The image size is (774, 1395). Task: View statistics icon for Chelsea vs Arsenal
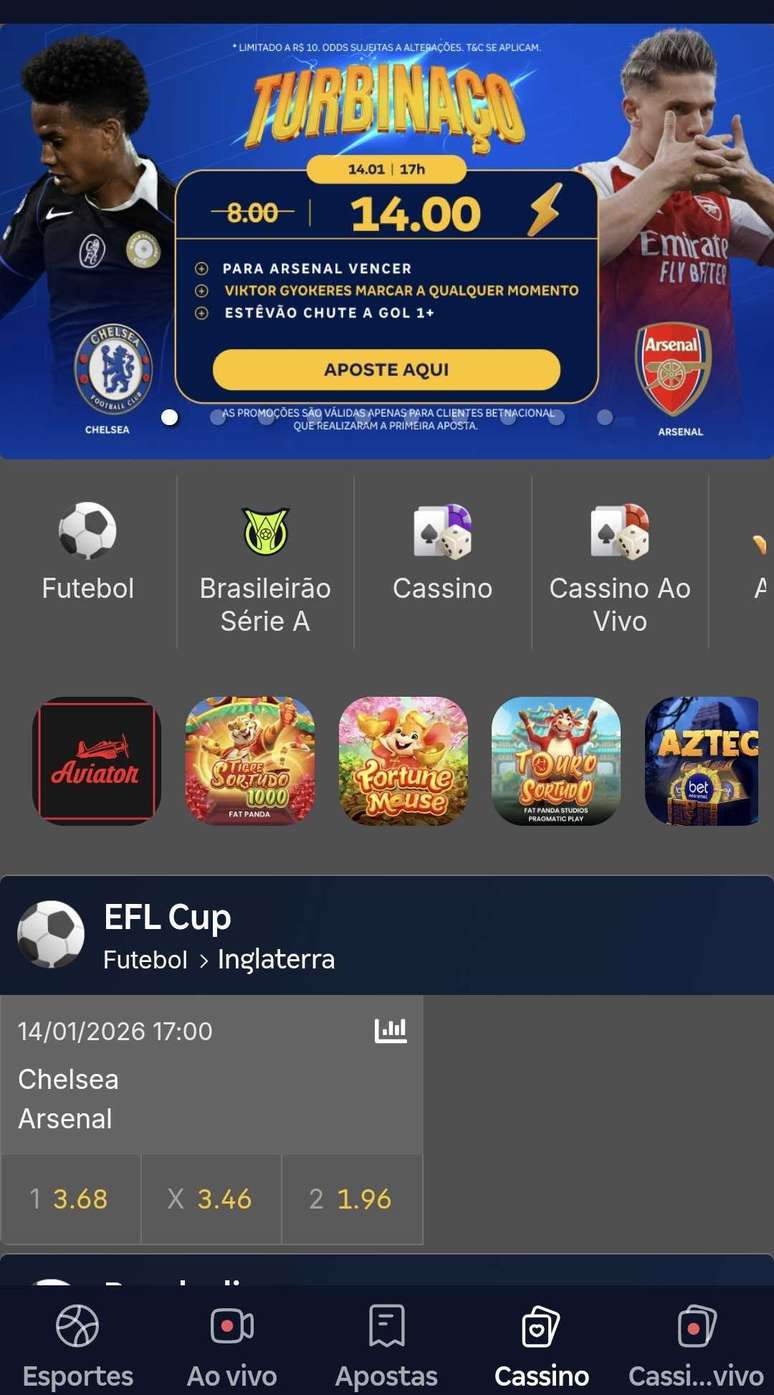391,1030
